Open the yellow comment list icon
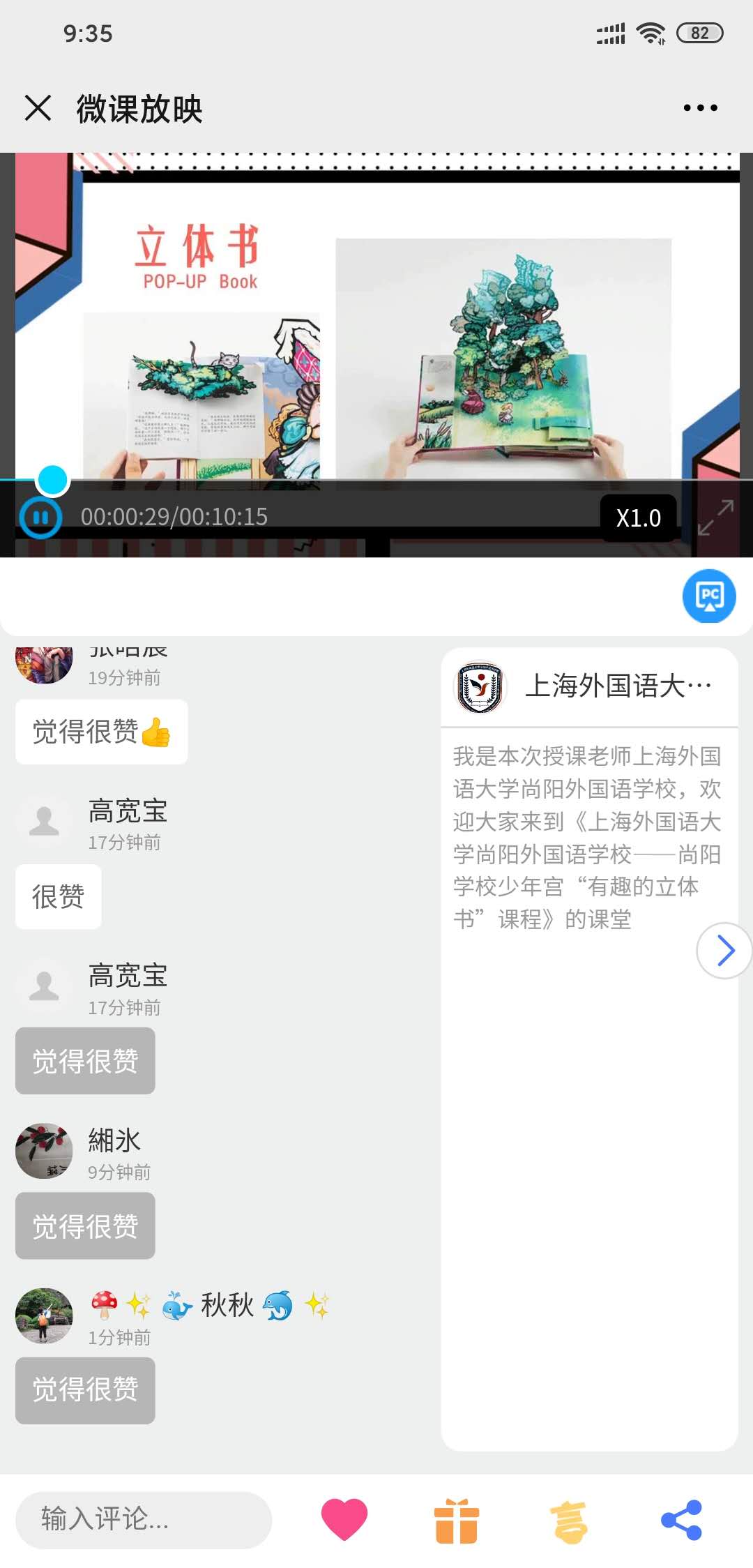This screenshot has width=753, height=1568. tap(570, 1521)
